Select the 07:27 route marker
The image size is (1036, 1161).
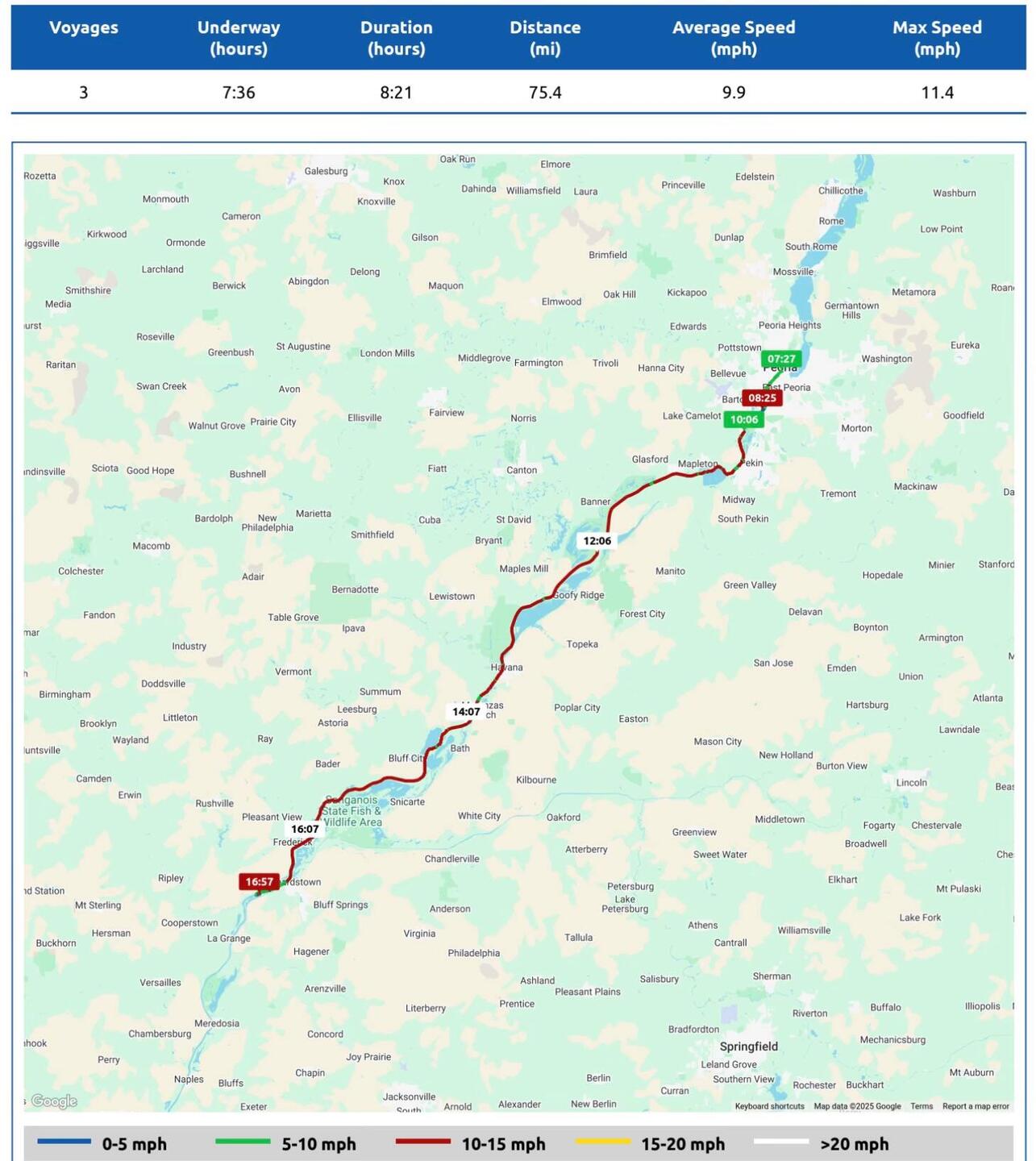point(781,359)
